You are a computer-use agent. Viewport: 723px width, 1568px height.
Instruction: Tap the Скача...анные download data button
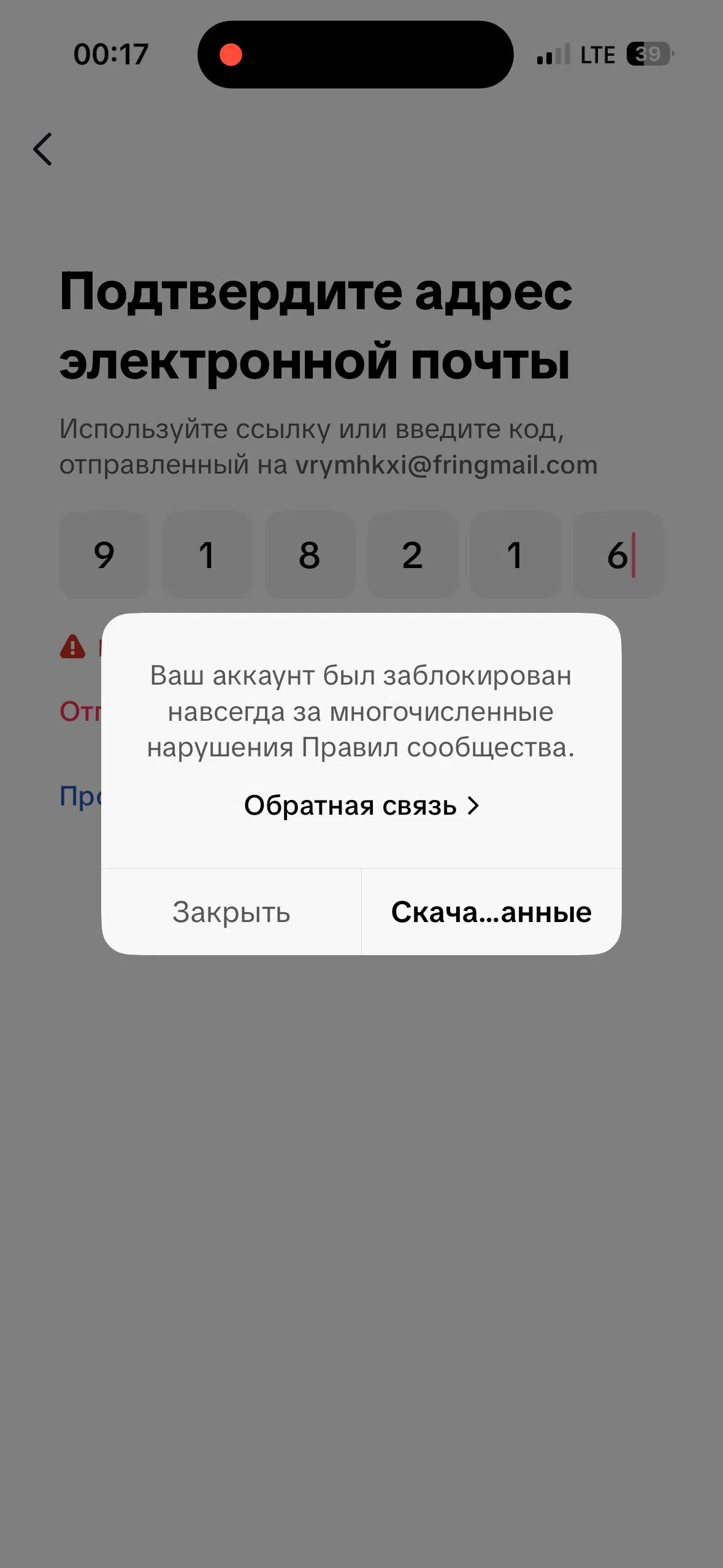click(491, 912)
